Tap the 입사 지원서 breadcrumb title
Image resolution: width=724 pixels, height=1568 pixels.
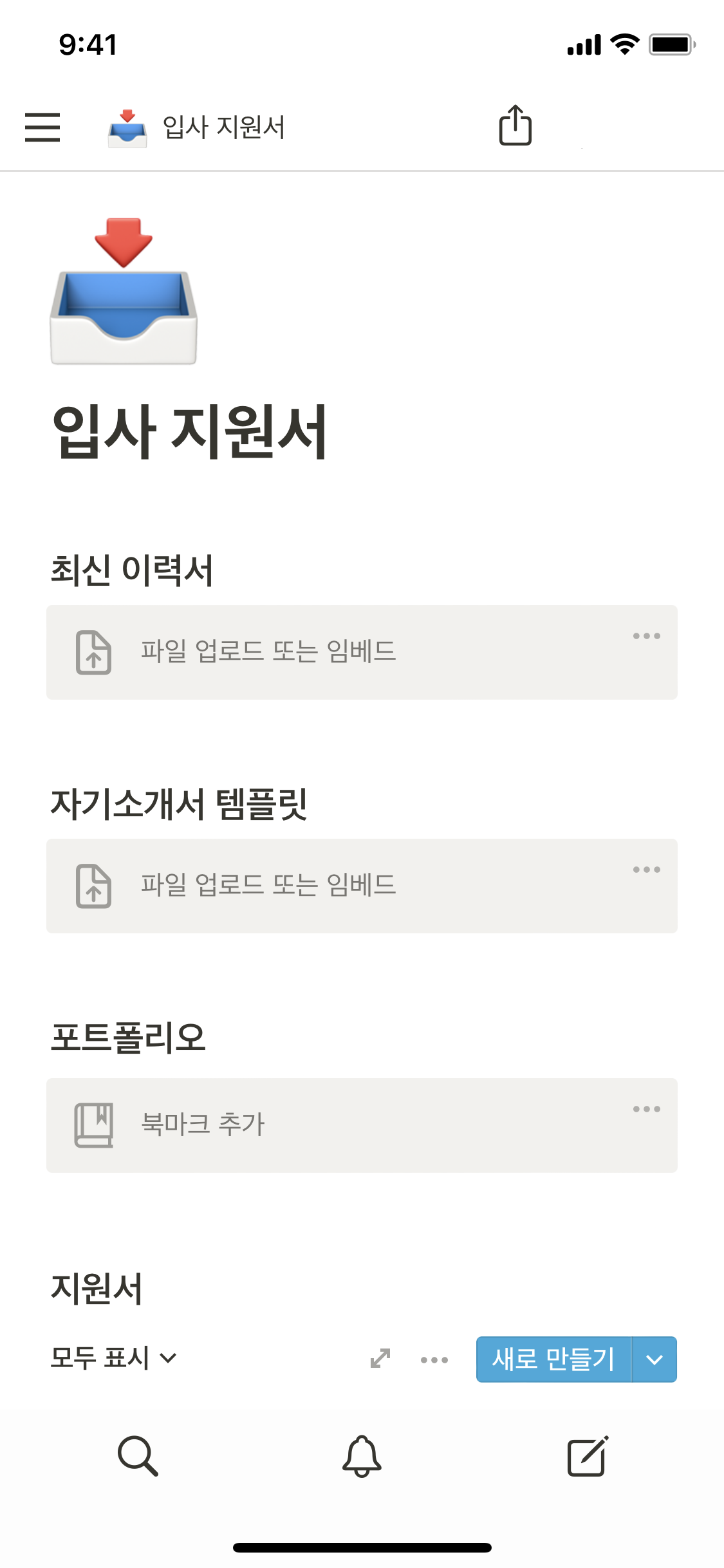[223, 127]
